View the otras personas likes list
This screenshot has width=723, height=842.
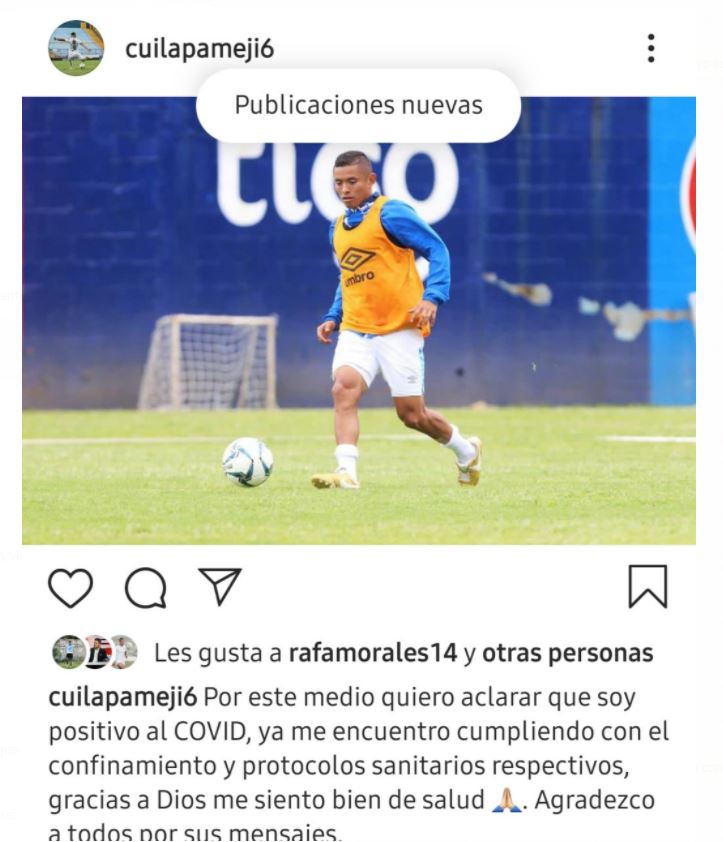tap(567, 654)
